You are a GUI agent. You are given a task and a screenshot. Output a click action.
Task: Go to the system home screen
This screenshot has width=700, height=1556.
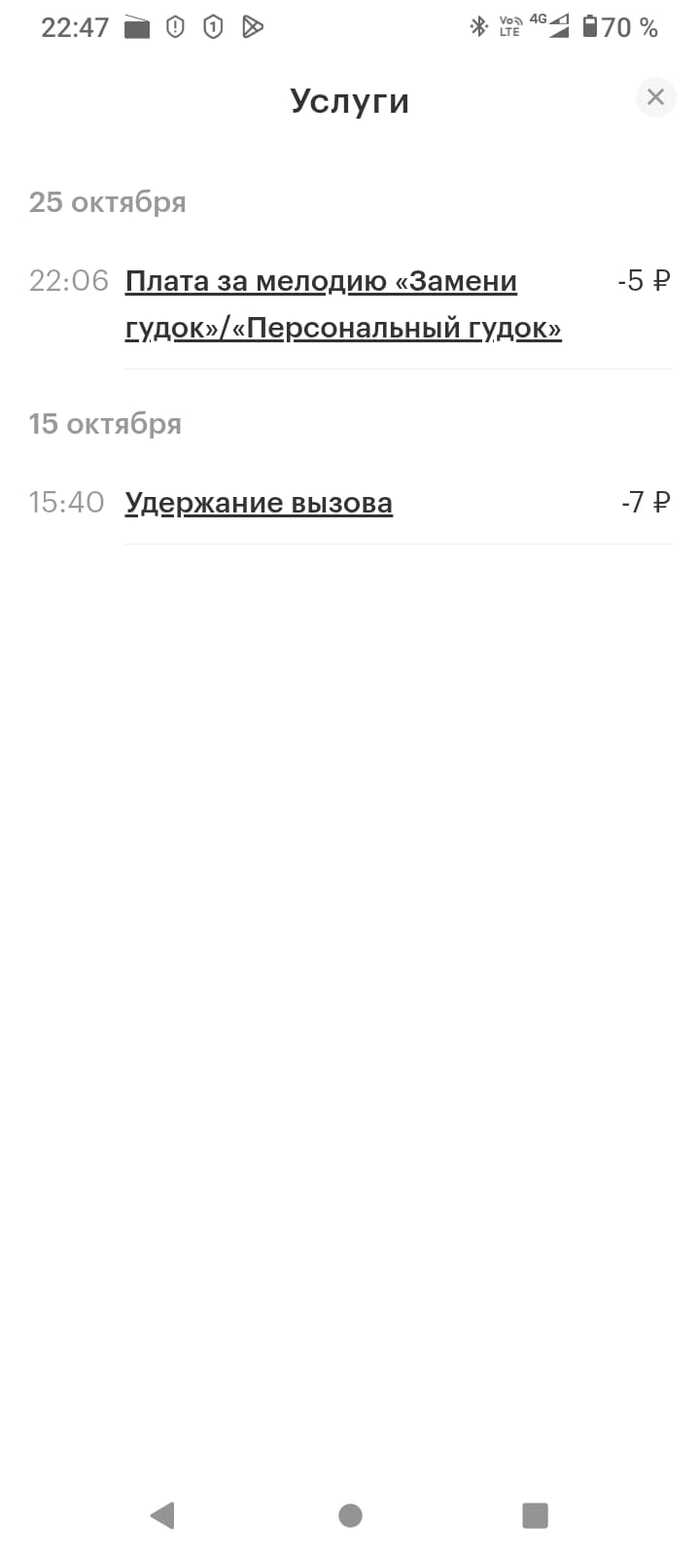350,1515
